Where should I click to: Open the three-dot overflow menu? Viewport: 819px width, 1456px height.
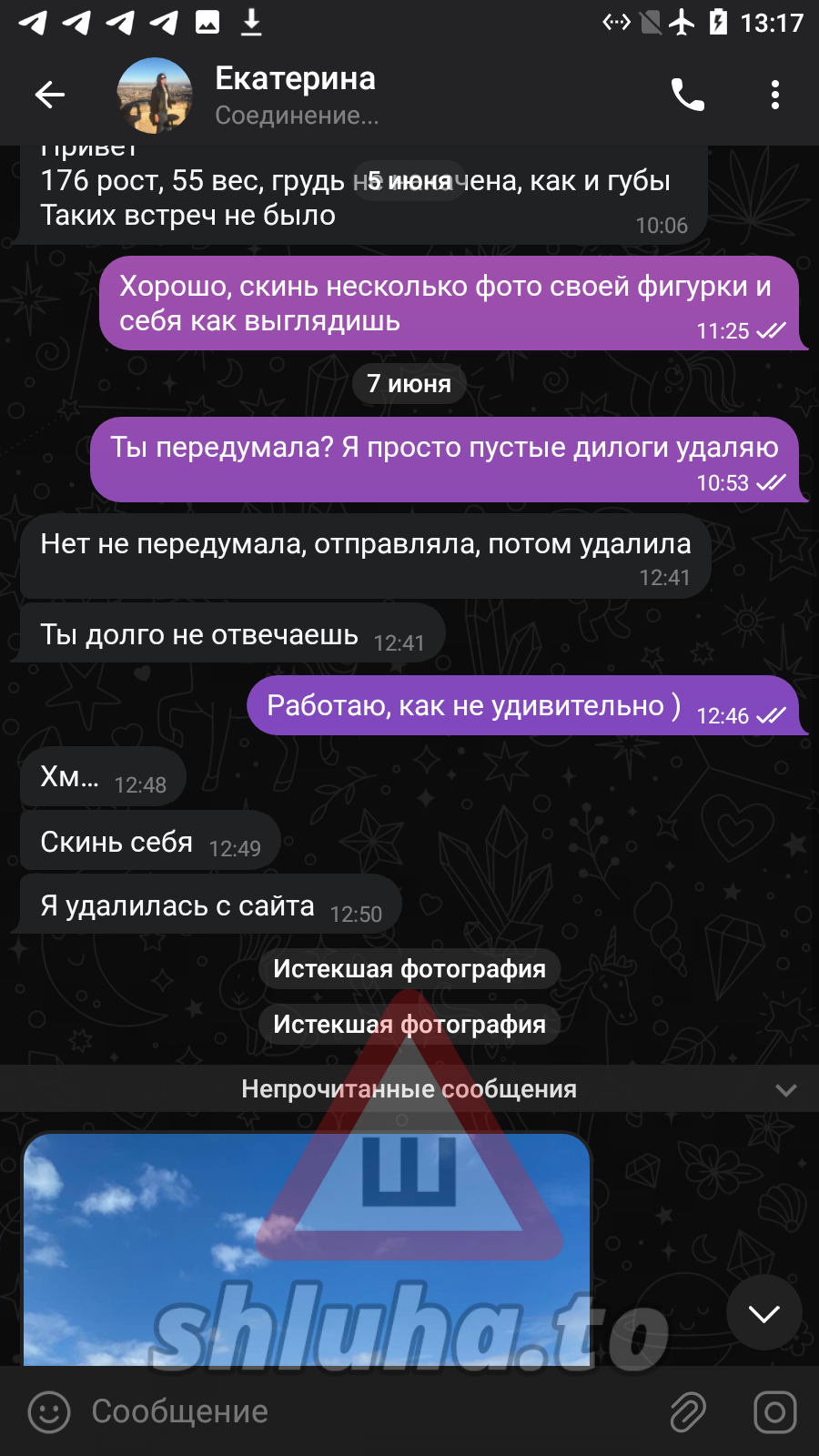774,95
